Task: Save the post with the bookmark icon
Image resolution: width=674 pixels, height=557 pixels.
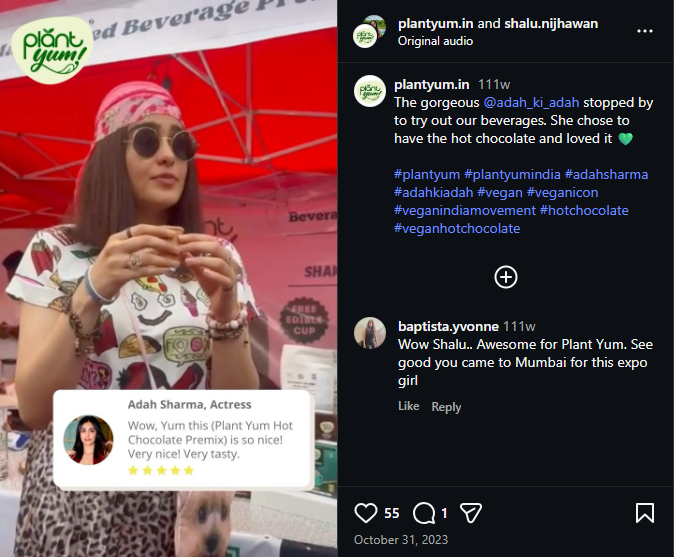Action: (645, 513)
